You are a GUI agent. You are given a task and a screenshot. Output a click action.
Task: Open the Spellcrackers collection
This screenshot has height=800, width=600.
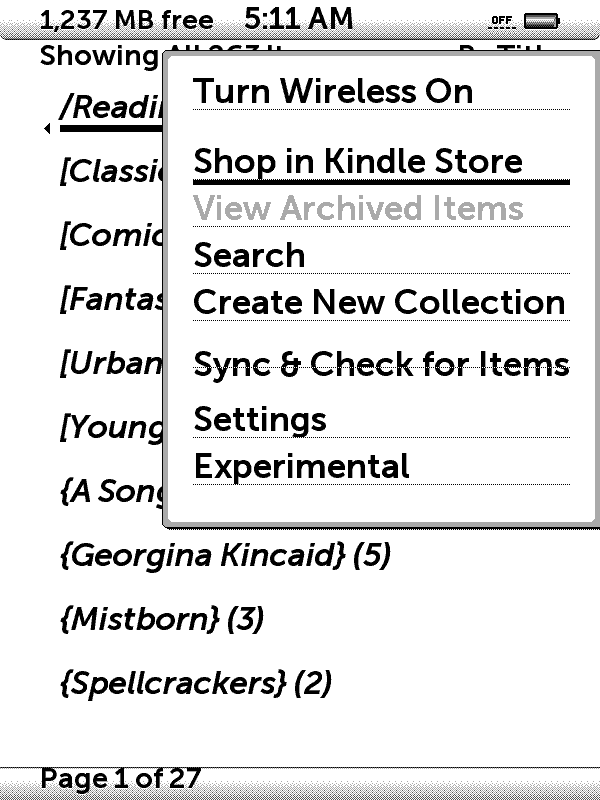(195, 683)
